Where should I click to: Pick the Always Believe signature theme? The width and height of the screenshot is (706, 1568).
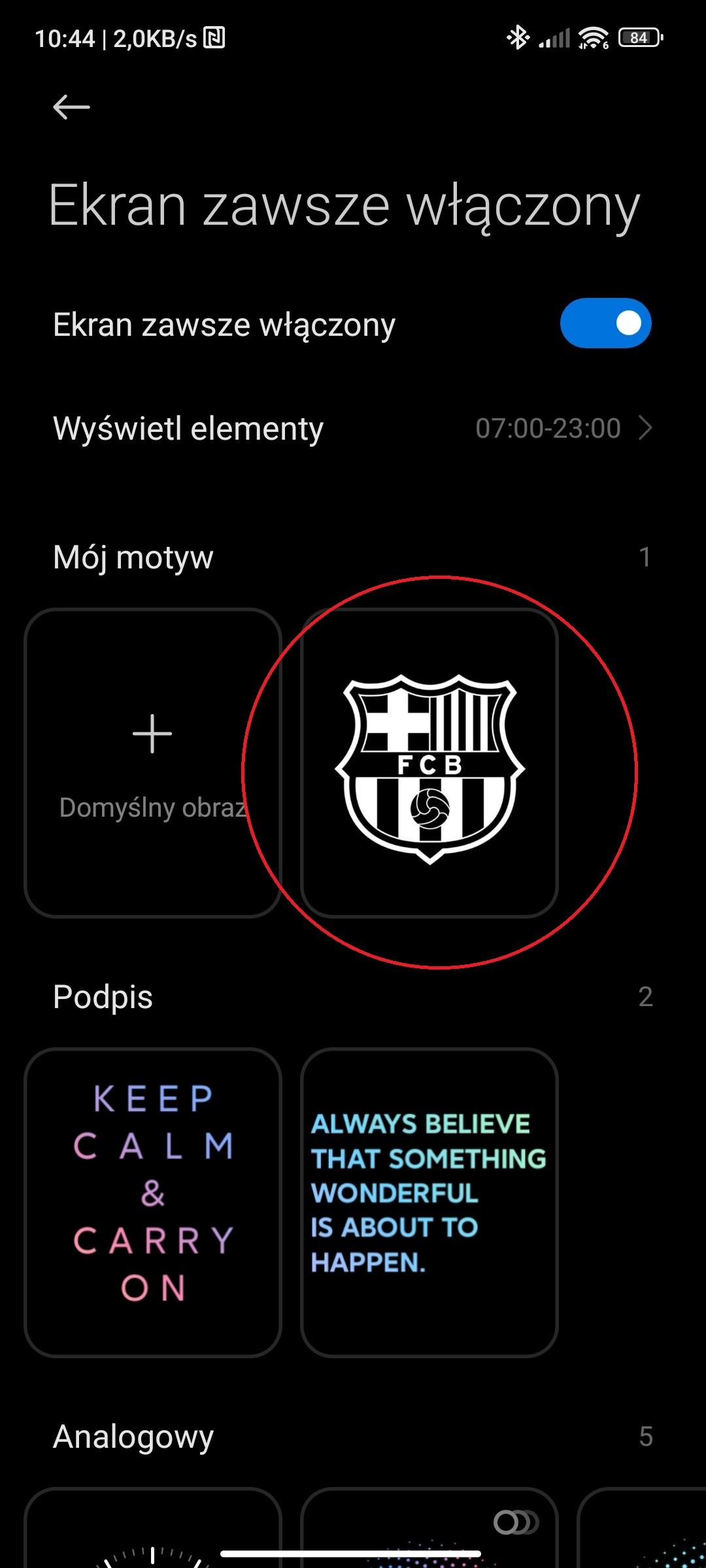(429, 1202)
